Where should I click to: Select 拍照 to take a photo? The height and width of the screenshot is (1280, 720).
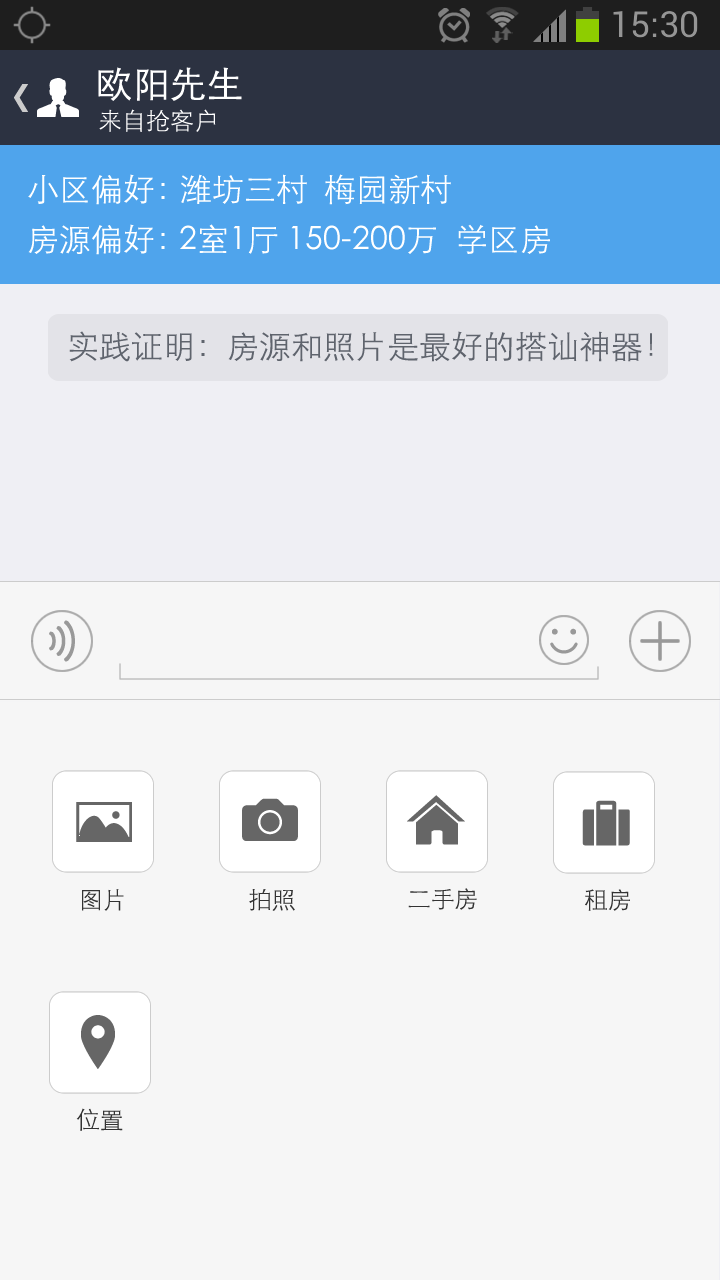(270, 822)
